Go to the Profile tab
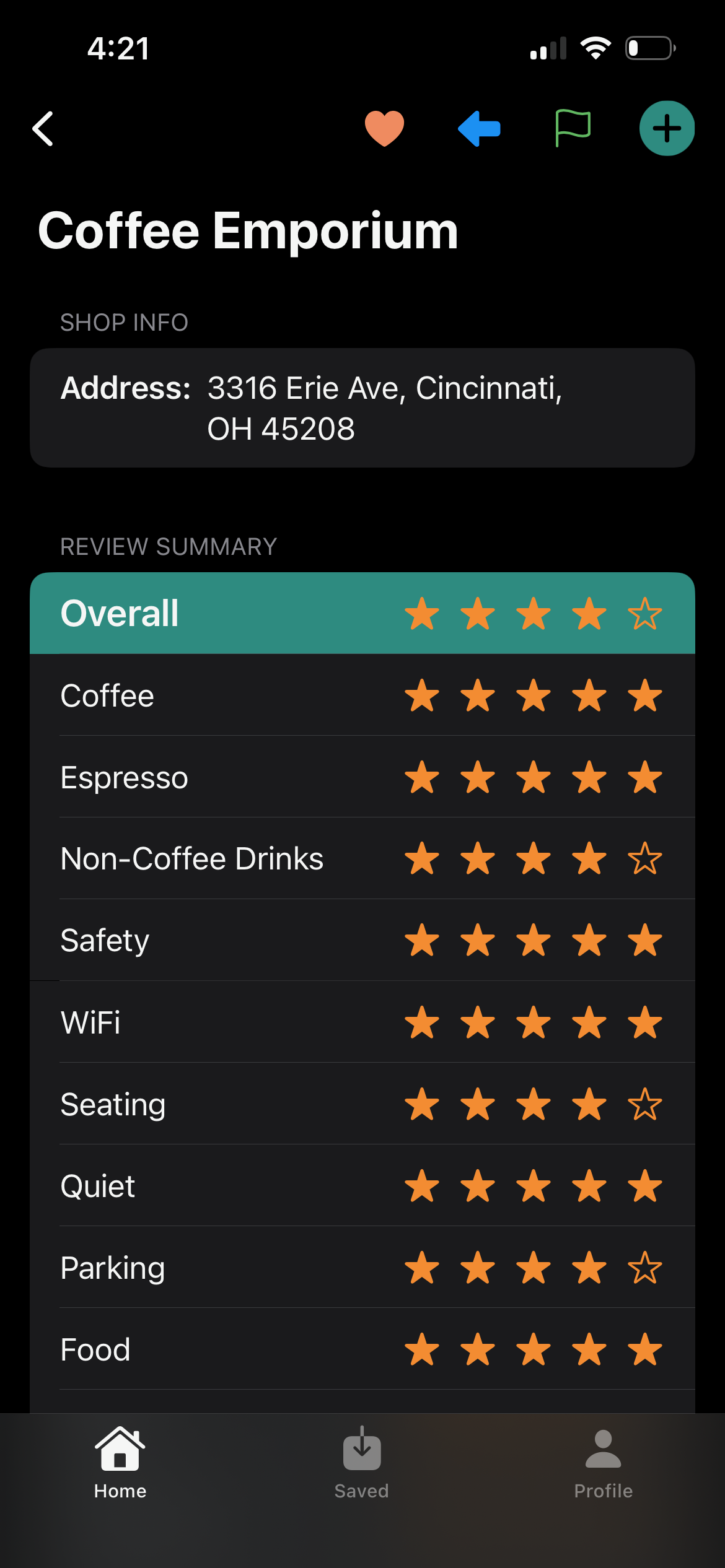 [604, 1463]
